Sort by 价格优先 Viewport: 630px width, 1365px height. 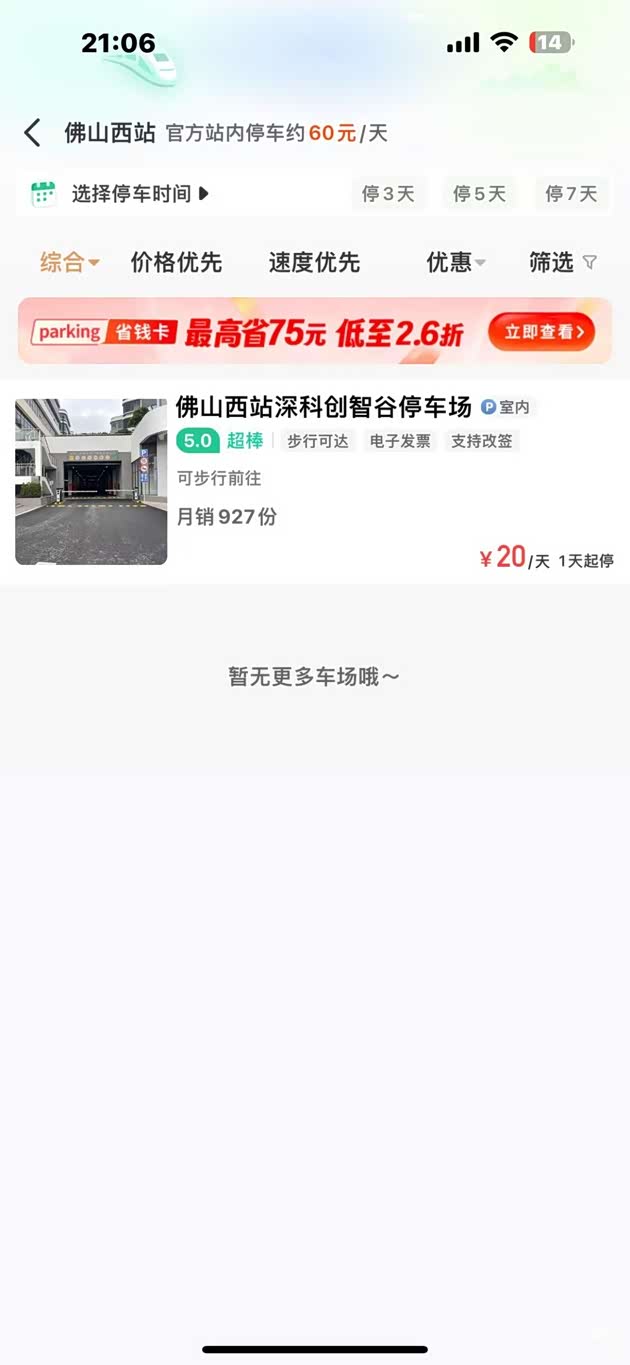tap(176, 263)
